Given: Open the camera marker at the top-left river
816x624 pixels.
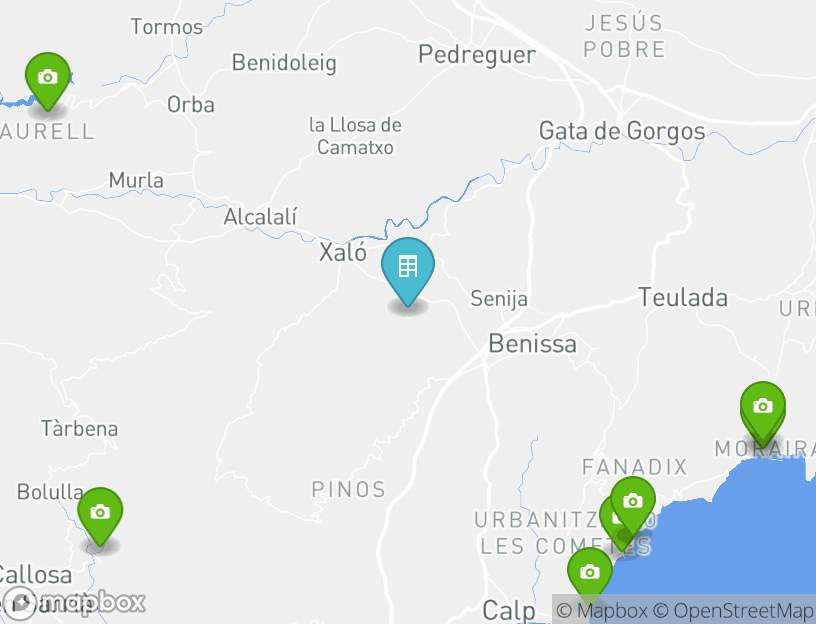Looking at the screenshot, I should [x=47, y=78].
